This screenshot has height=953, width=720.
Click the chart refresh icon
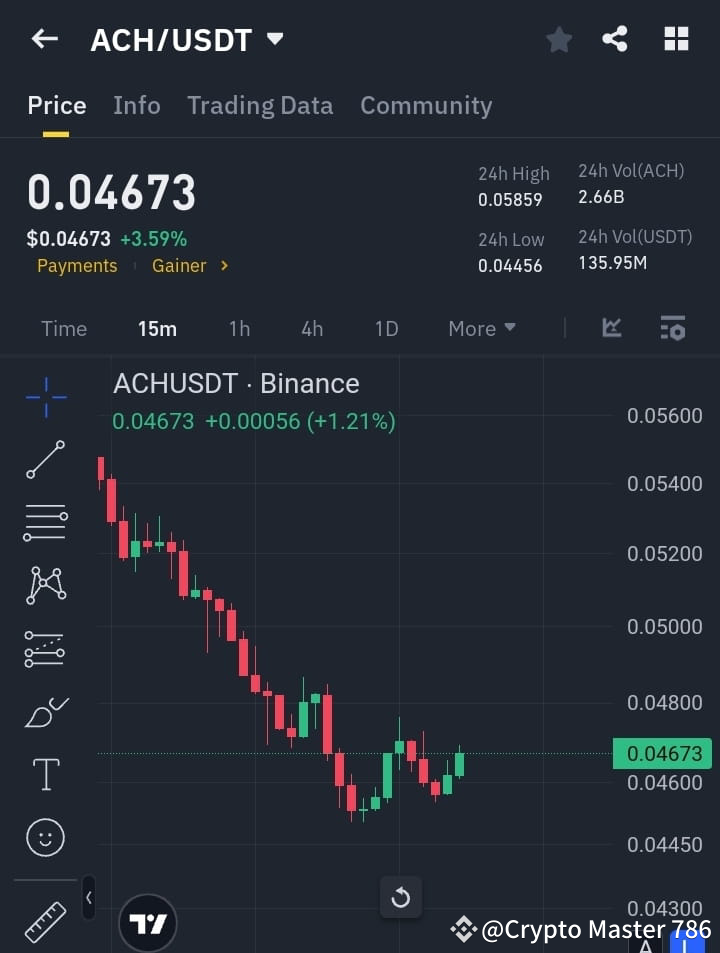click(x=401, y=897)
